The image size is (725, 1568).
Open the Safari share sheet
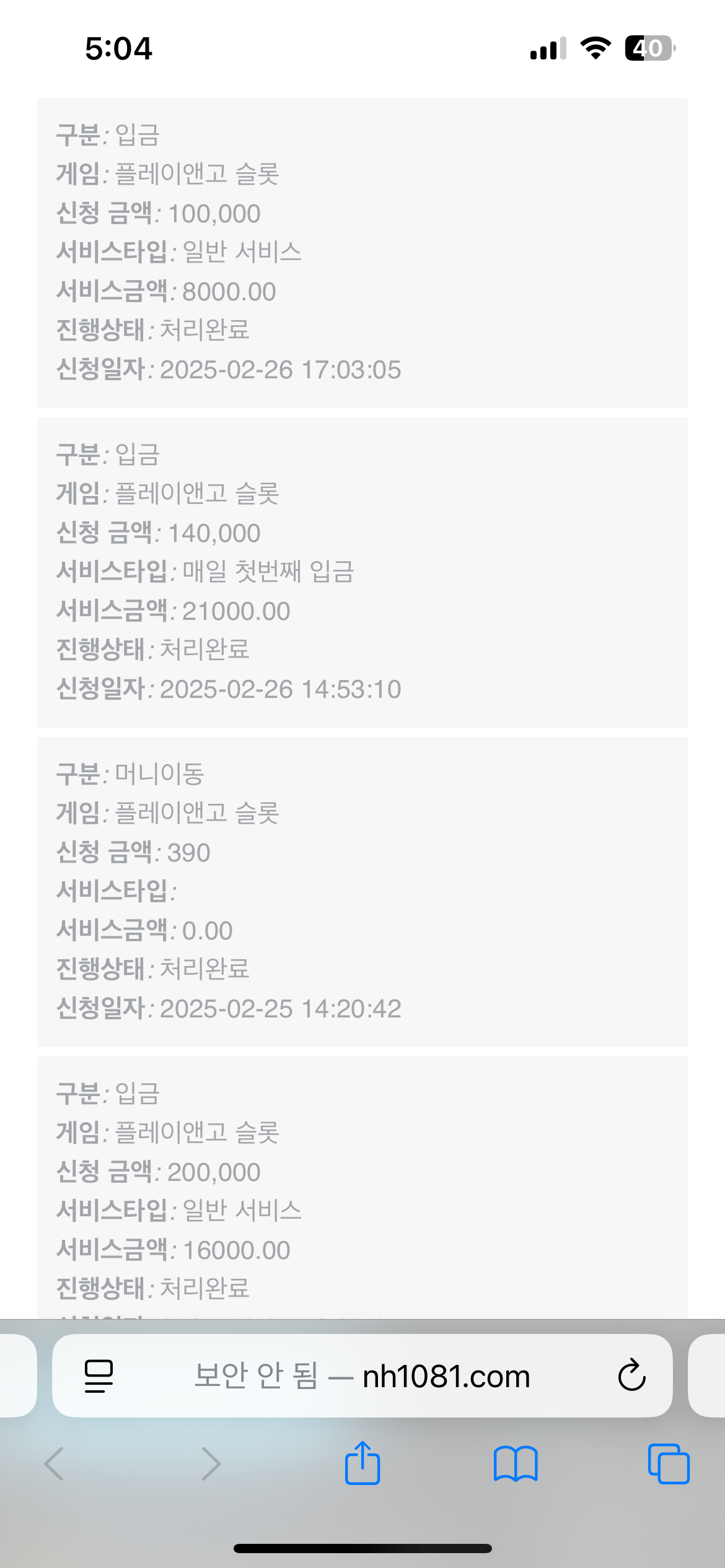(x=362, y=1464)
